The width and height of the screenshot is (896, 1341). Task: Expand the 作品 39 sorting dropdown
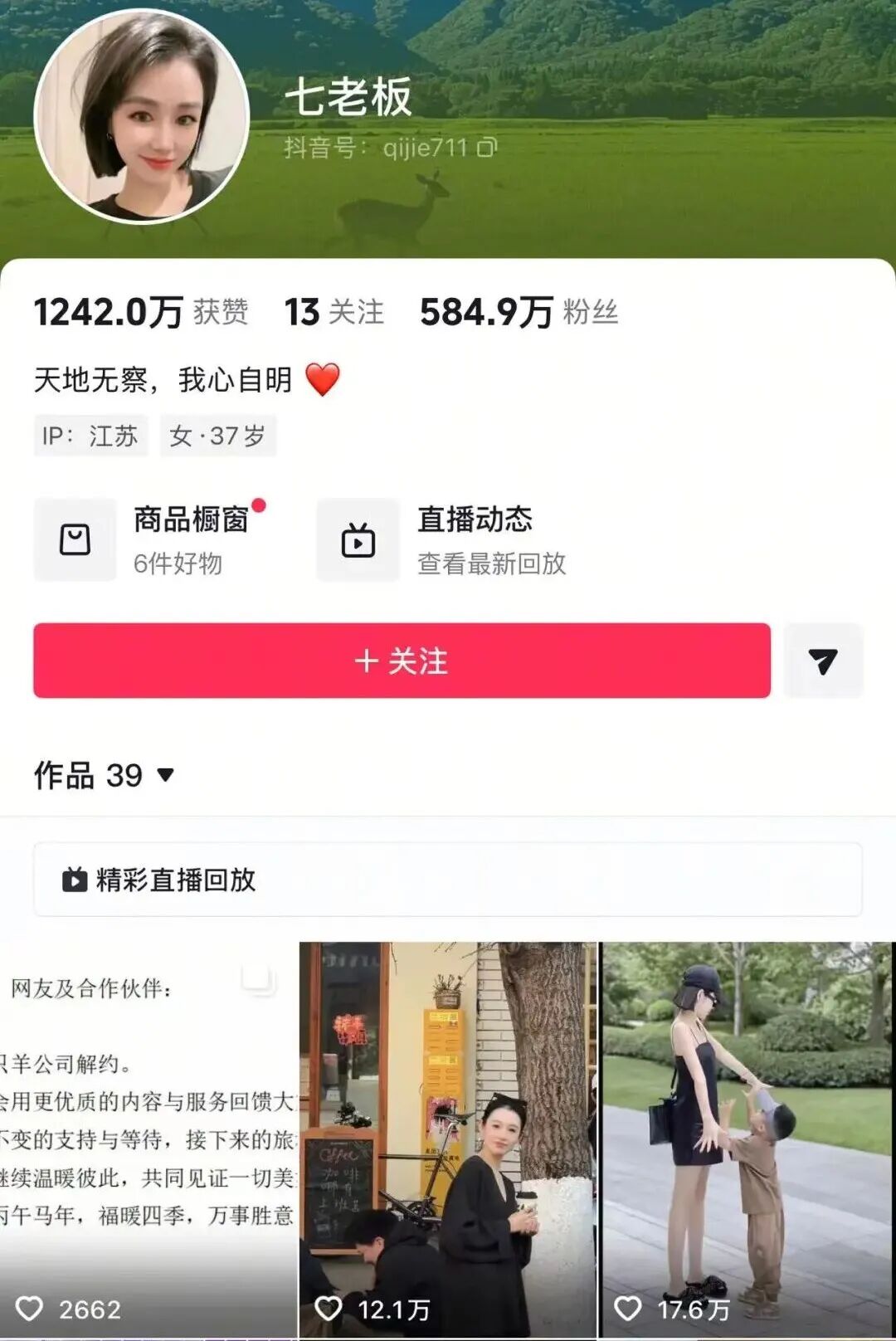pos(165,775)
